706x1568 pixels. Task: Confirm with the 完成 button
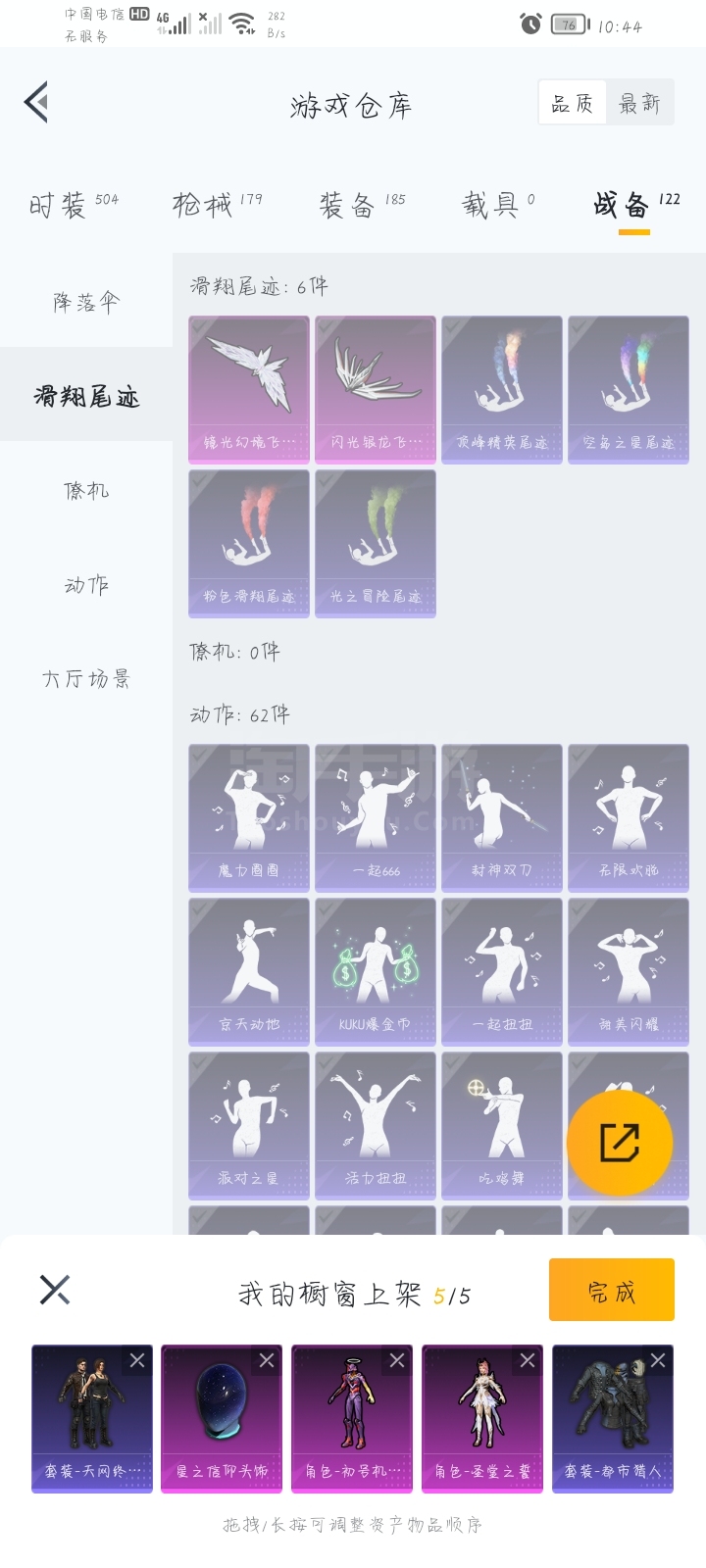[611, 1291]
